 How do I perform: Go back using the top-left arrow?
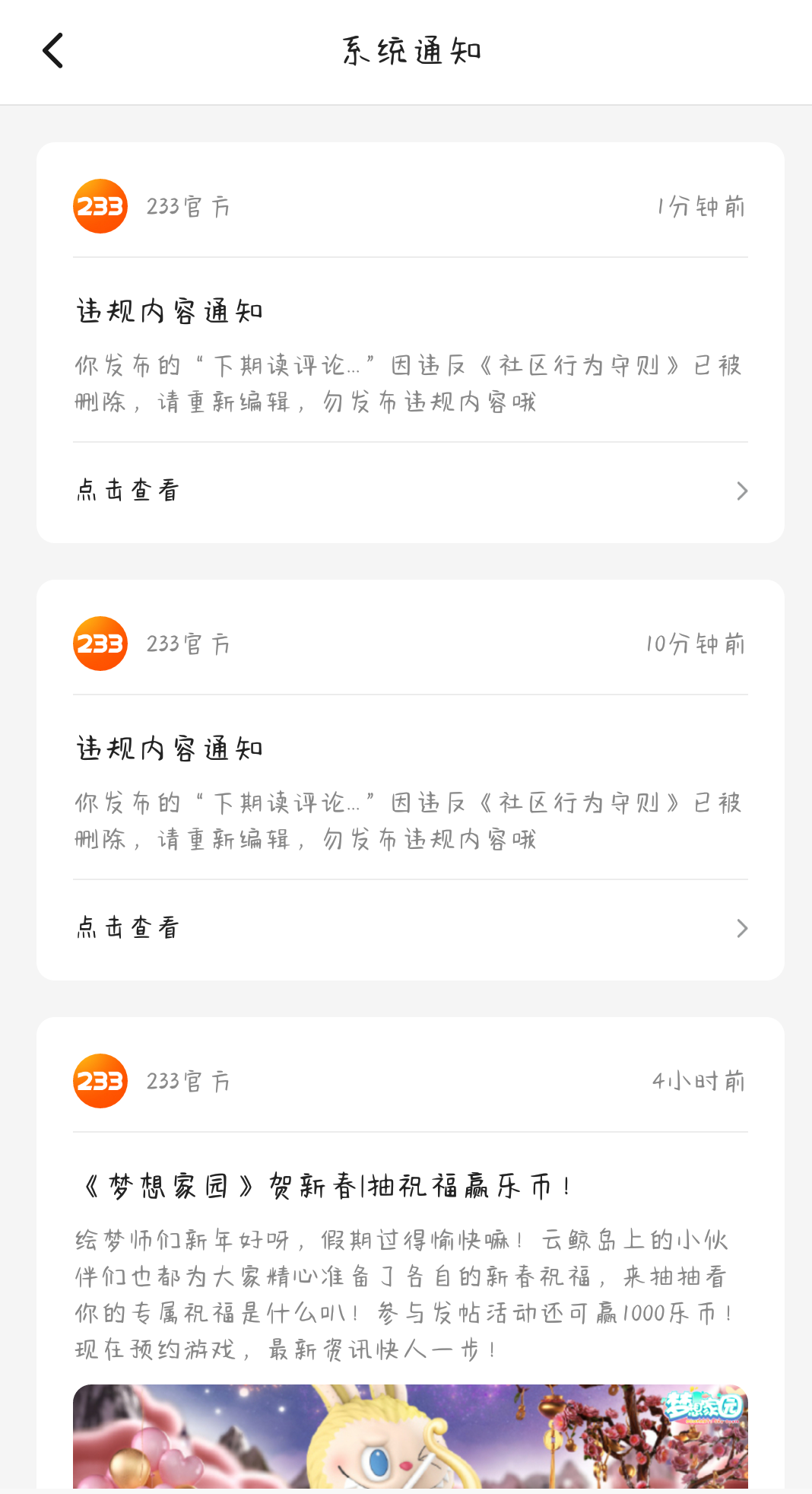(52, 51)
